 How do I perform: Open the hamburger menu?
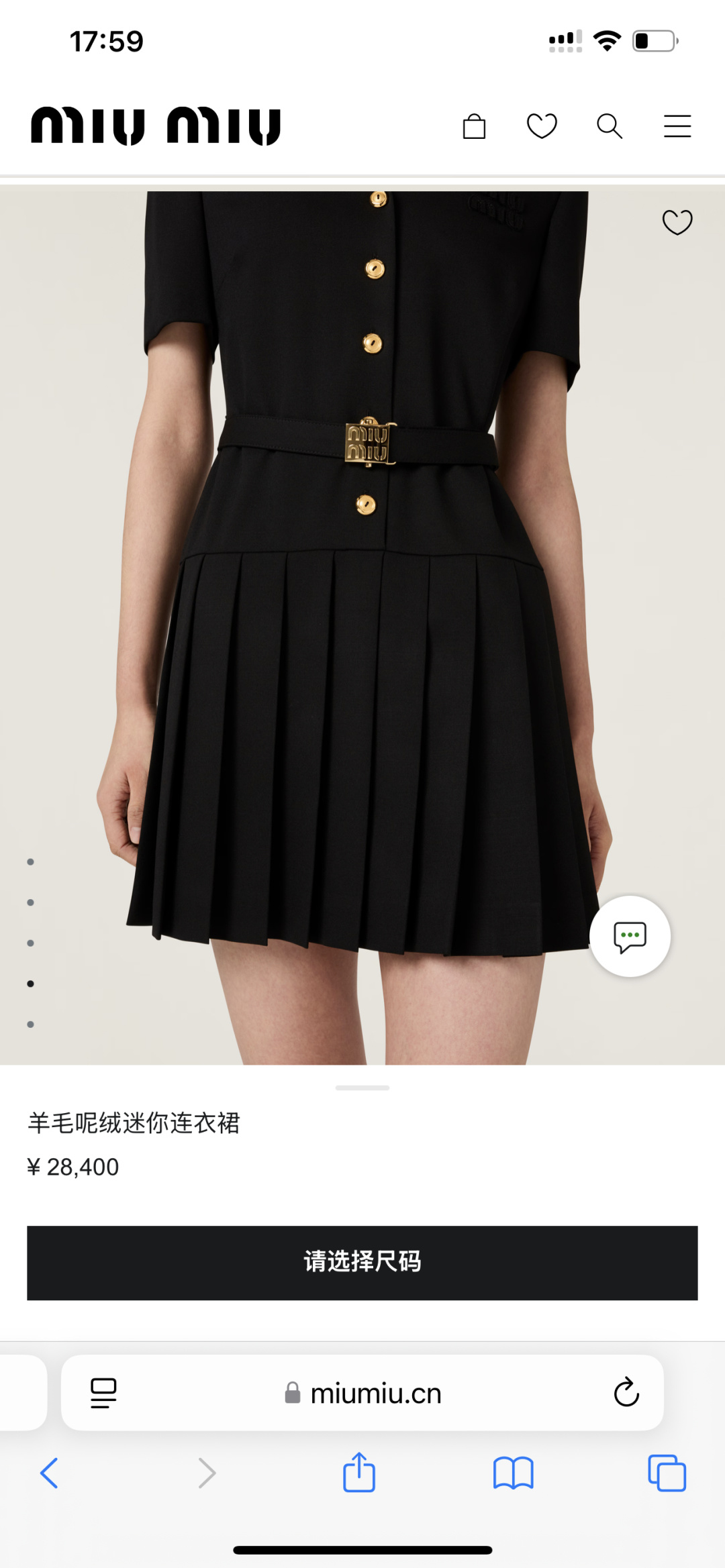point(677,126)
